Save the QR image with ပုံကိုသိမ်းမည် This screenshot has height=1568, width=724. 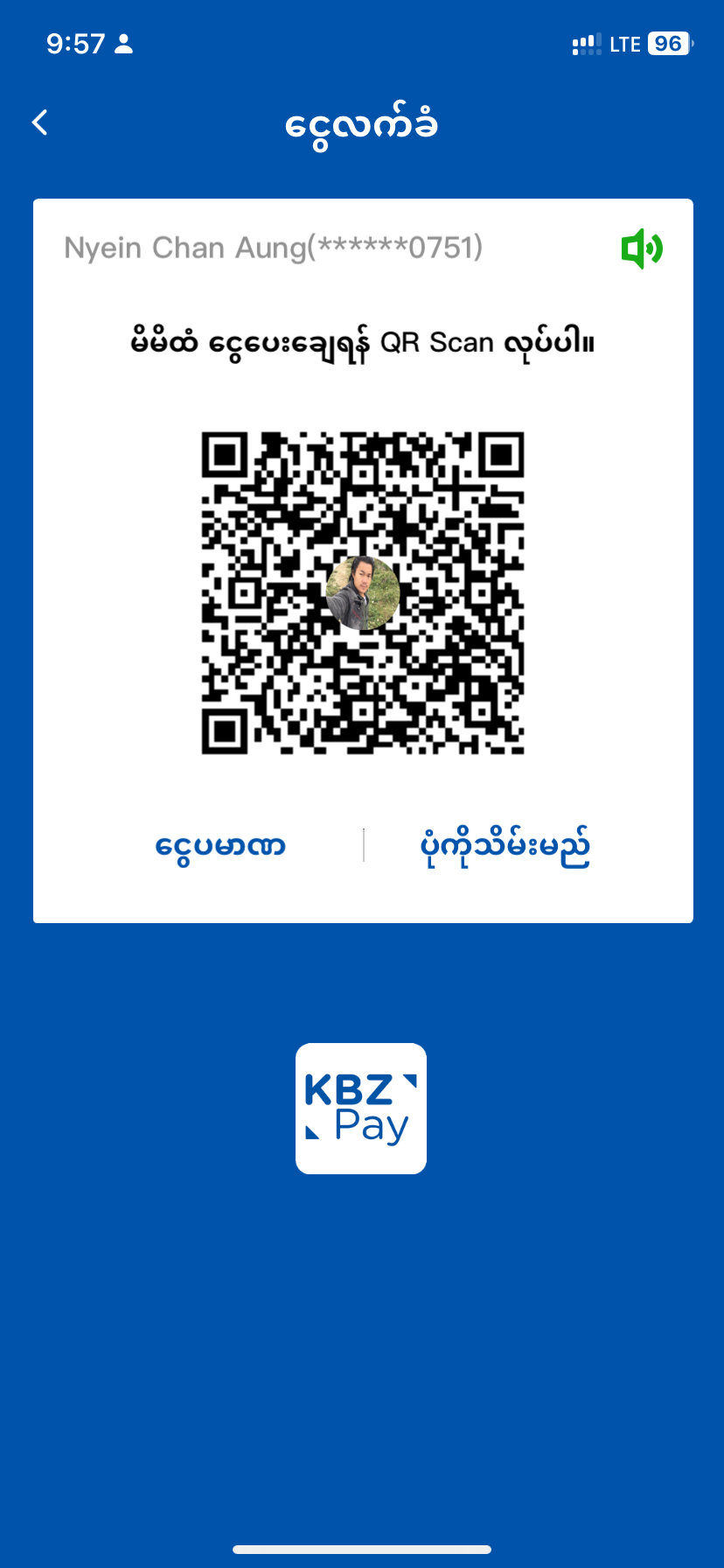(505, 846)
